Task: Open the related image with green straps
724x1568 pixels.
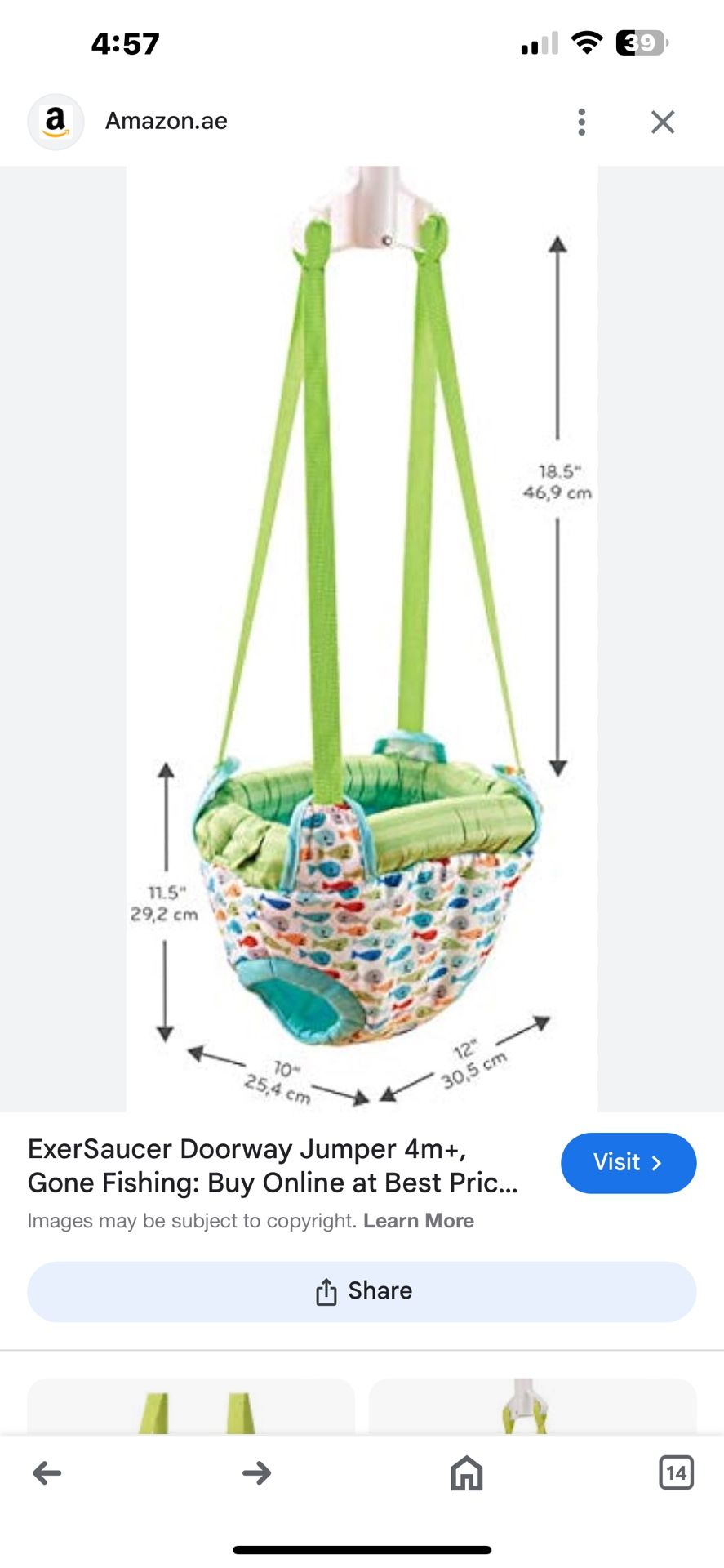Action: [x=191, y=1408]
